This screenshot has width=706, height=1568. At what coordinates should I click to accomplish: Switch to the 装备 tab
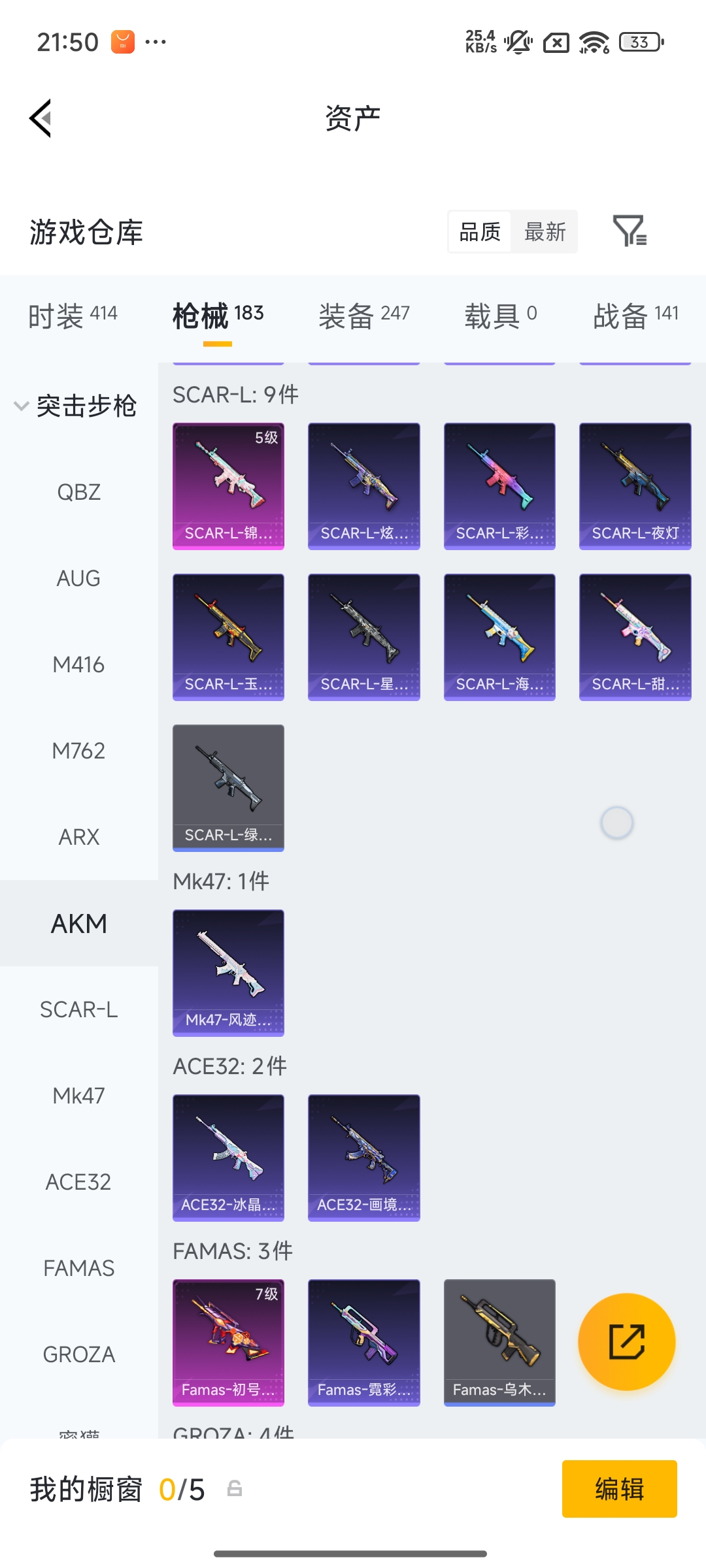[363, 316]
